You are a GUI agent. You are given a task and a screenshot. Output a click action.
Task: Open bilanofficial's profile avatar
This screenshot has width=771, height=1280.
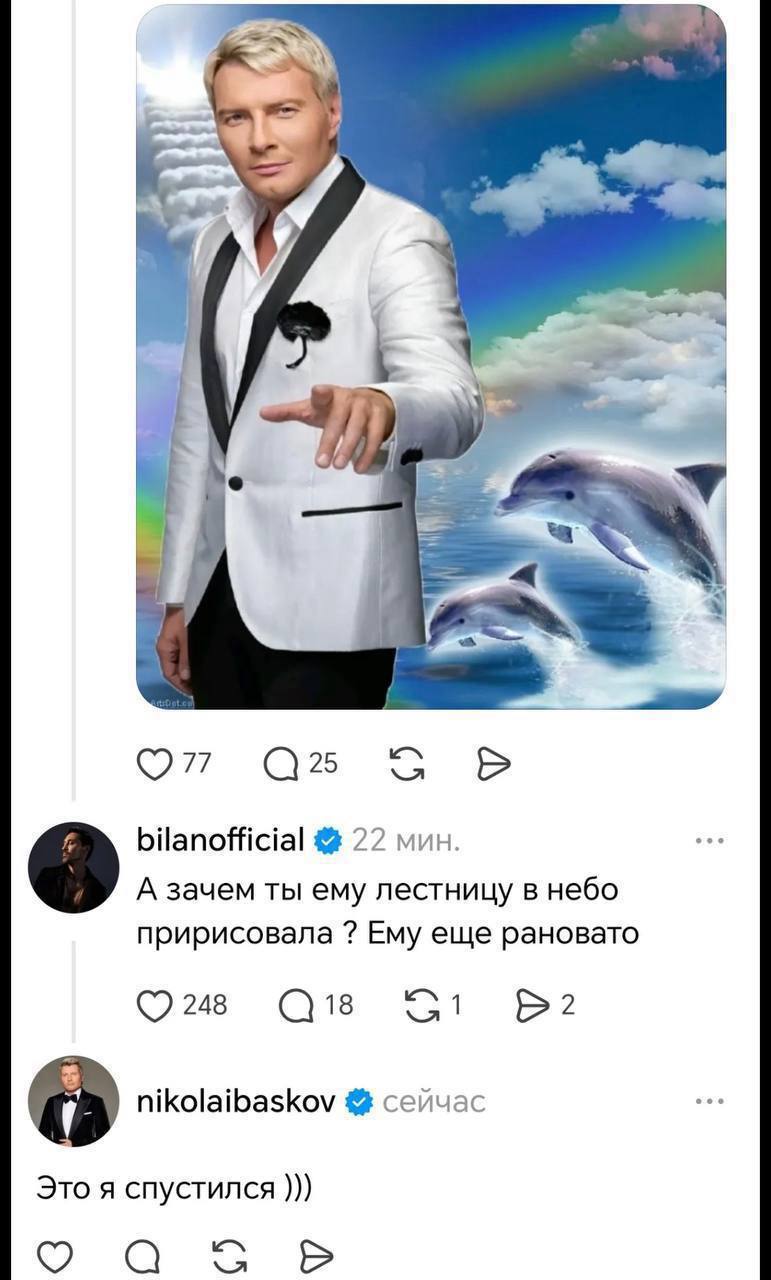[73, 867]
